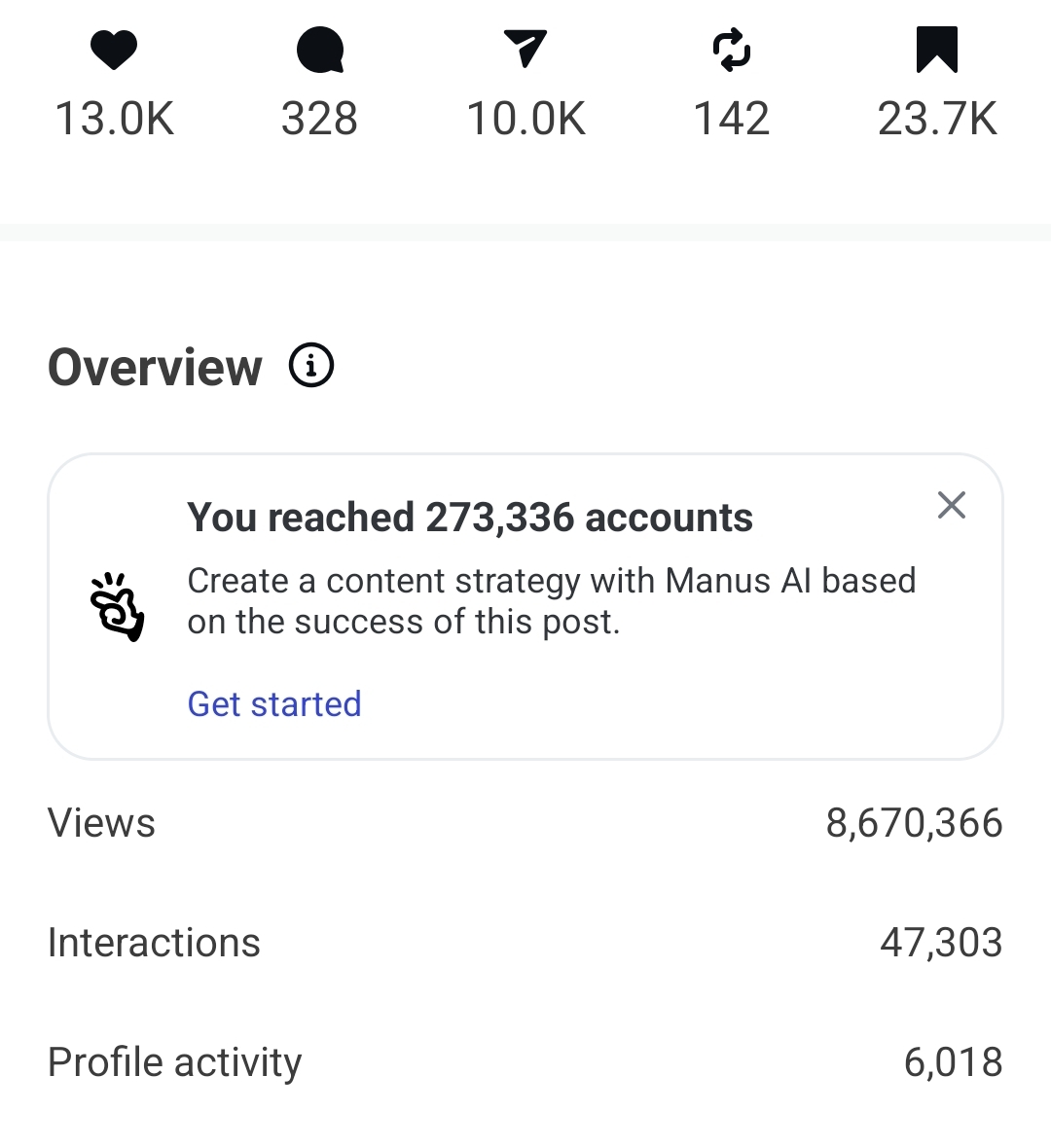Viewport: 1051px width, 1148px height.
Task: Tap the 47,303 interactions value
Action: (x=941, y=942)
